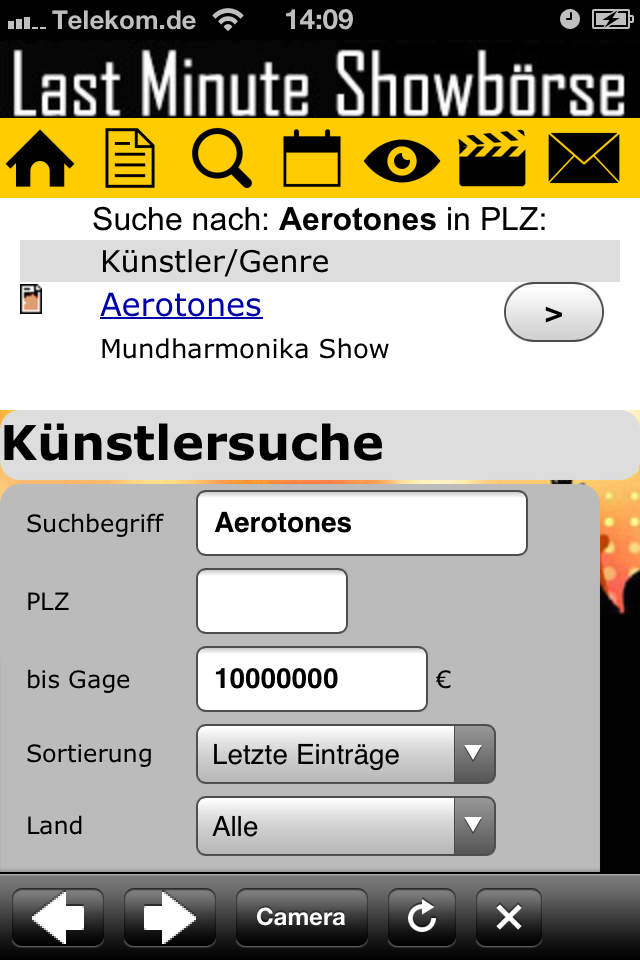Open the Aerotones artist link
Image resolution: width=640 pixels, height=960 pixels.
coord(181,305)
